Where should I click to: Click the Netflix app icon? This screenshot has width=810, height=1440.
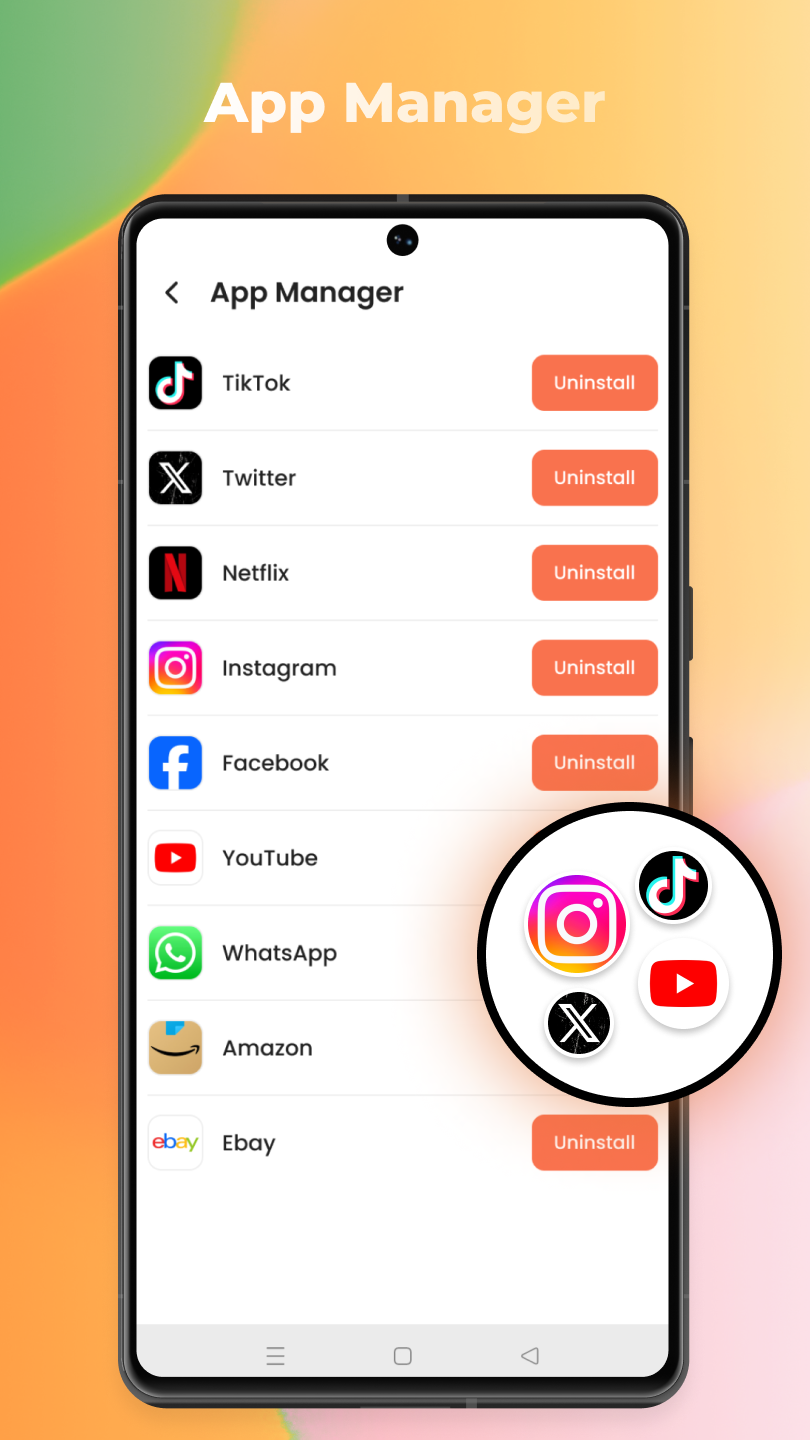pyautogui.click(x=175, y=573)
